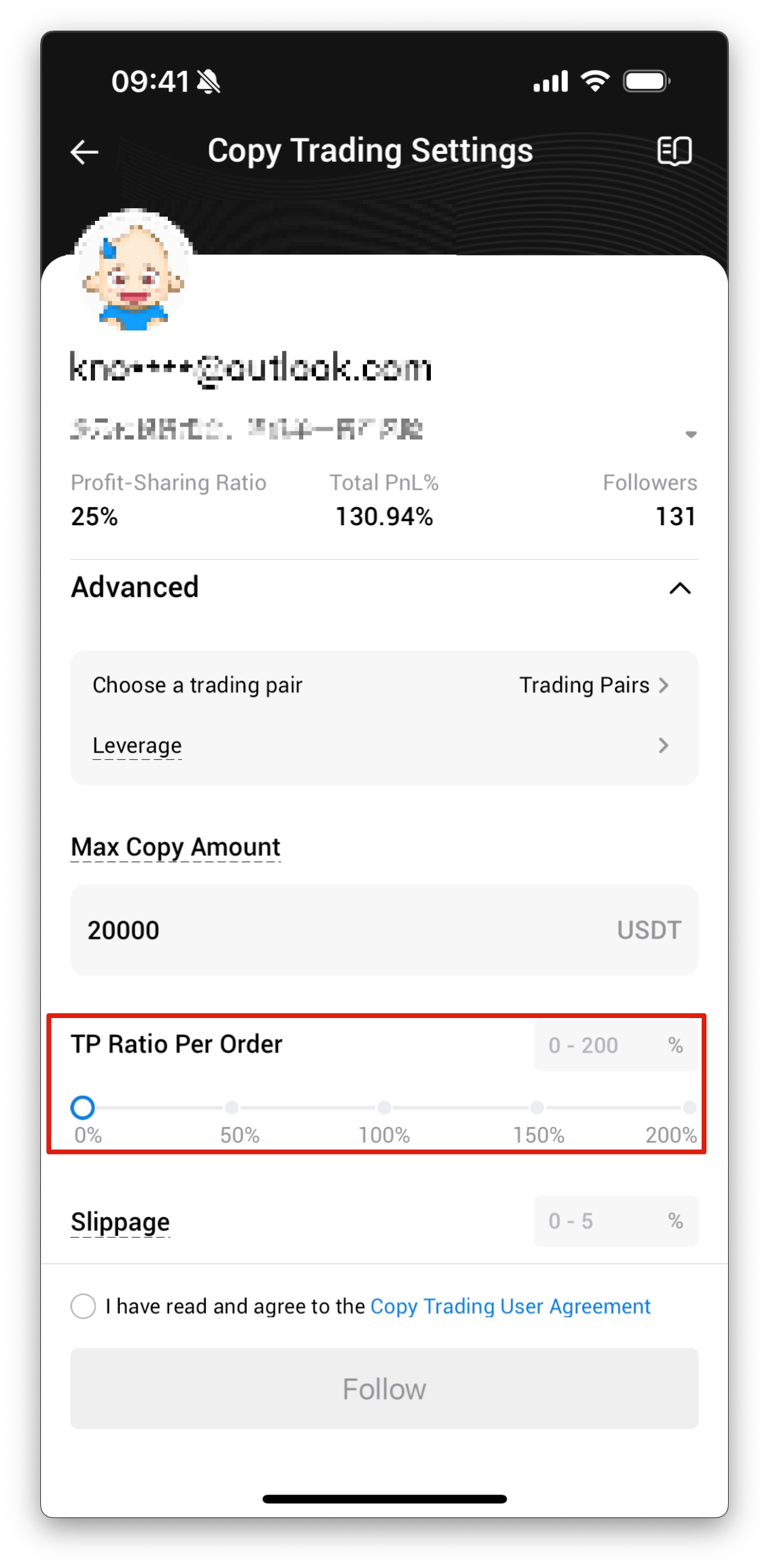The height and width of the screenshot is (1568, 769).
Task: Set TP ratio slider to 200%
Action: pyautogui.click(x=689, y=1108)
